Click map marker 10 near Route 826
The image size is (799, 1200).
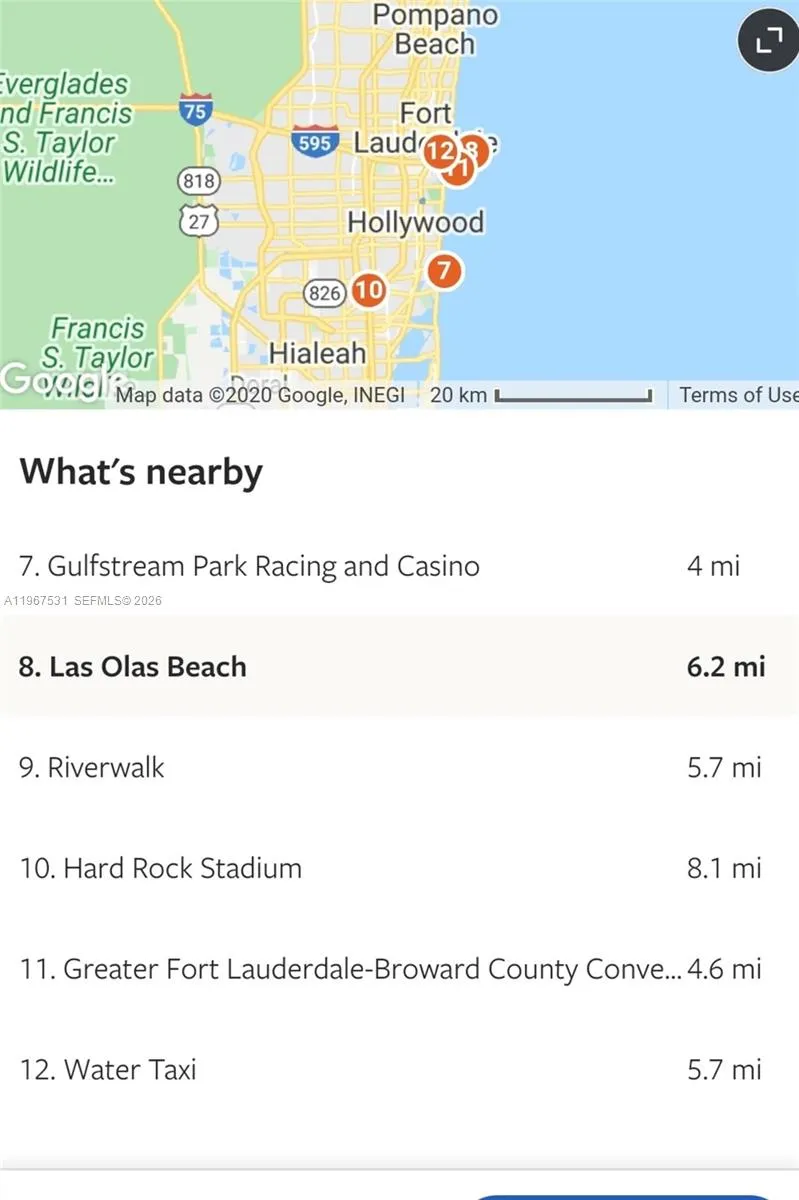click(x=368, y=291)
